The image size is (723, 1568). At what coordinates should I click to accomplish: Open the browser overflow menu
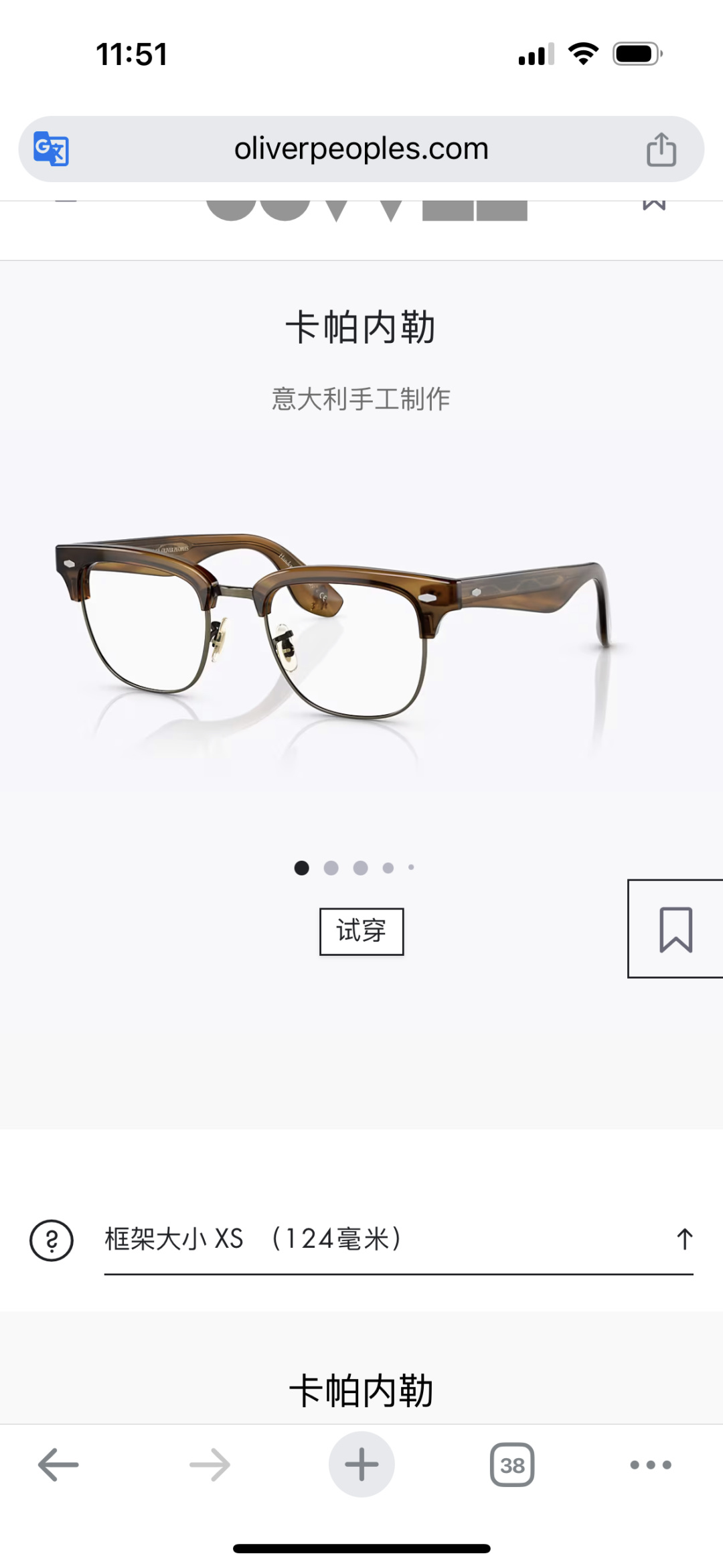(x=650, y=1465)
